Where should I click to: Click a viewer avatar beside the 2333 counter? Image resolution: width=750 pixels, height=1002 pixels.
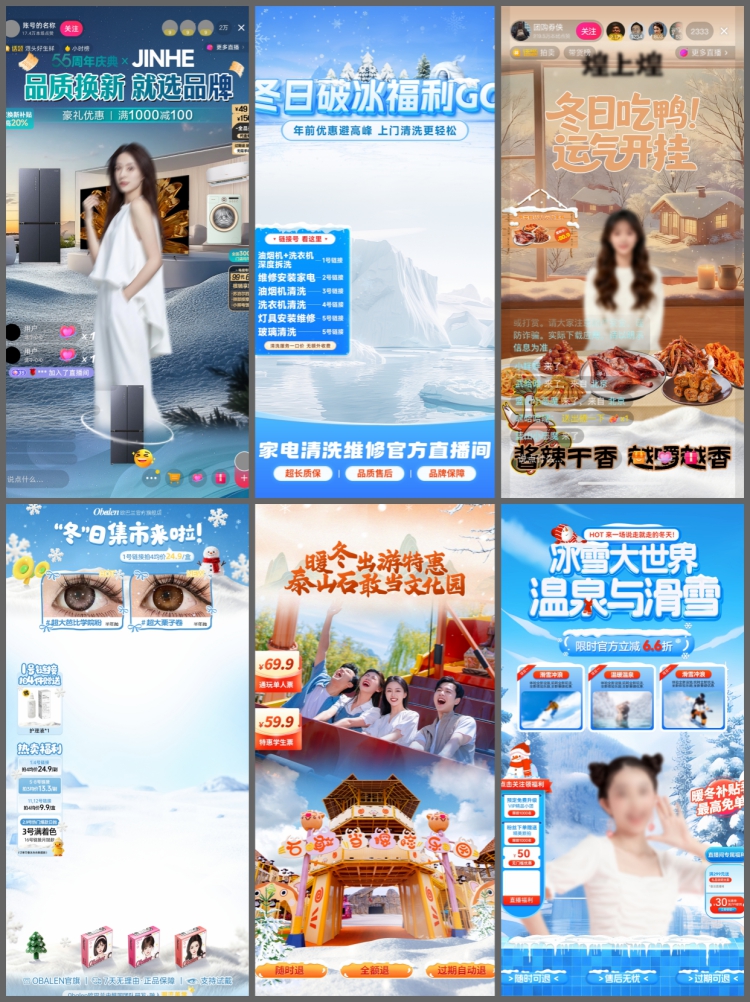(677, 30)
